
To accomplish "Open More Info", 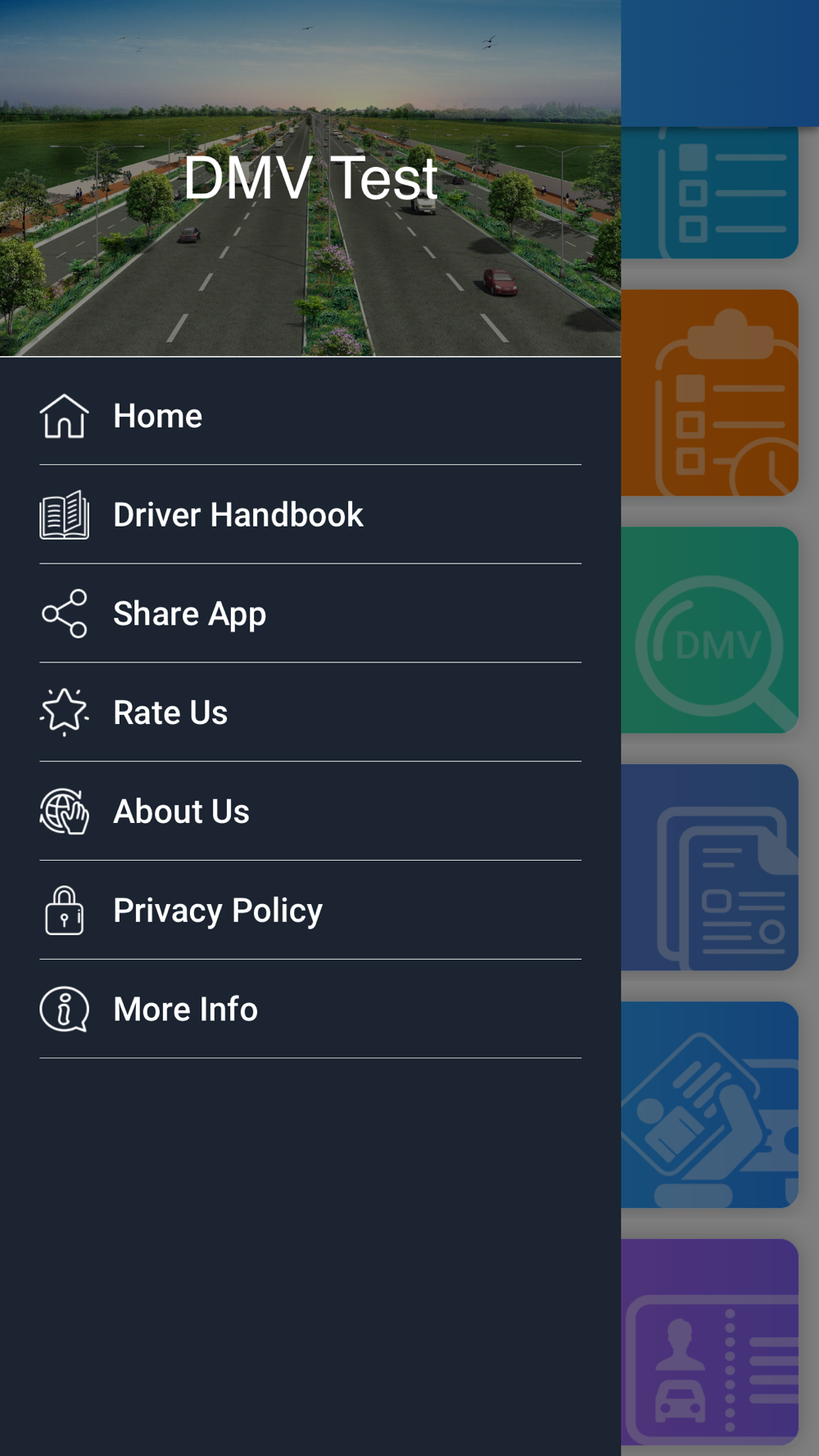I will 310,1010.
